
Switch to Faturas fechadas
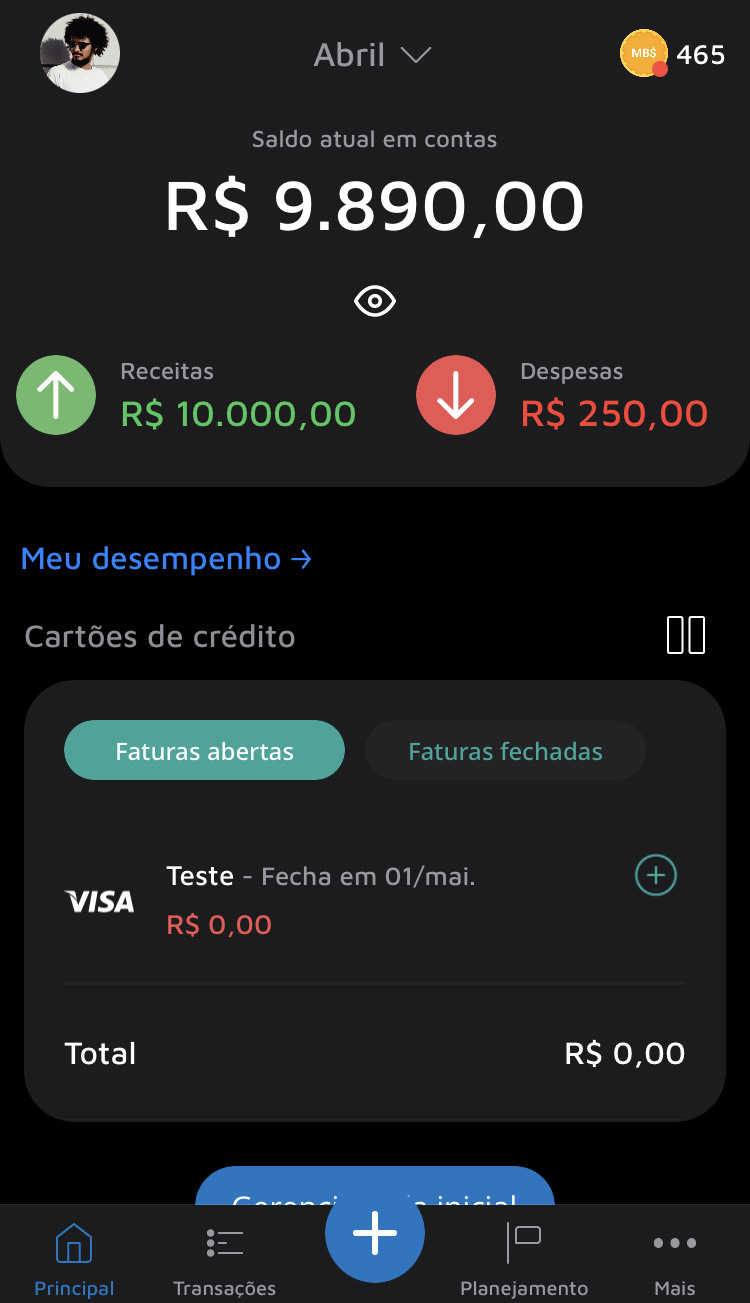coord(505,750)
